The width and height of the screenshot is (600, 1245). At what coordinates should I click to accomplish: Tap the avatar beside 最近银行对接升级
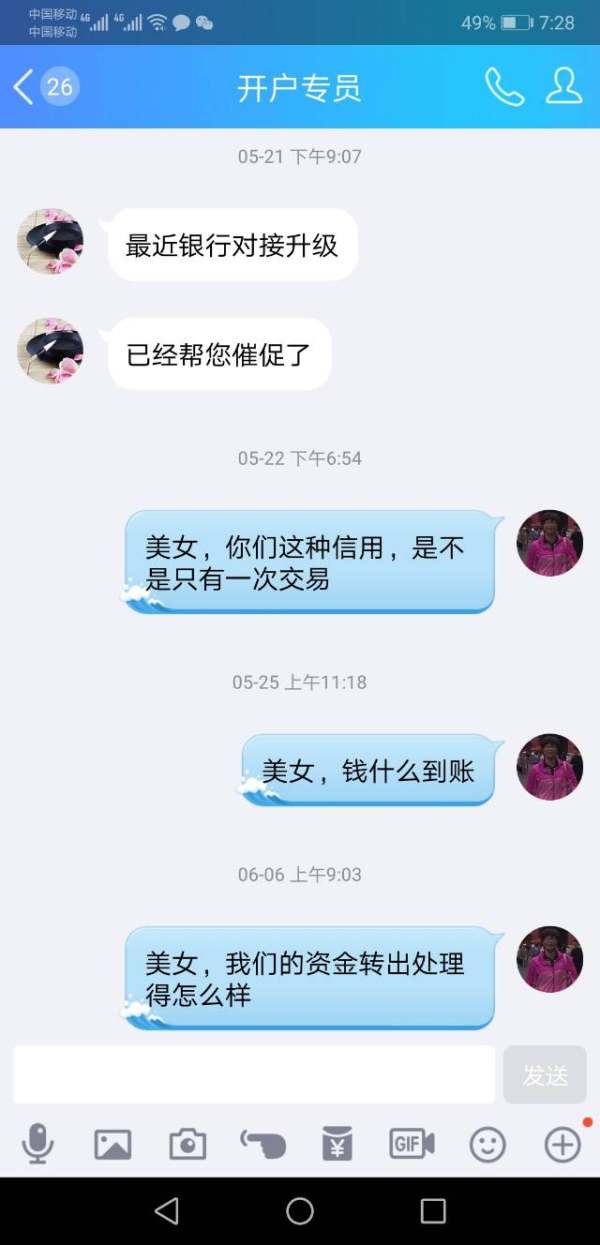pyautogui.click(x=50, y=242)
